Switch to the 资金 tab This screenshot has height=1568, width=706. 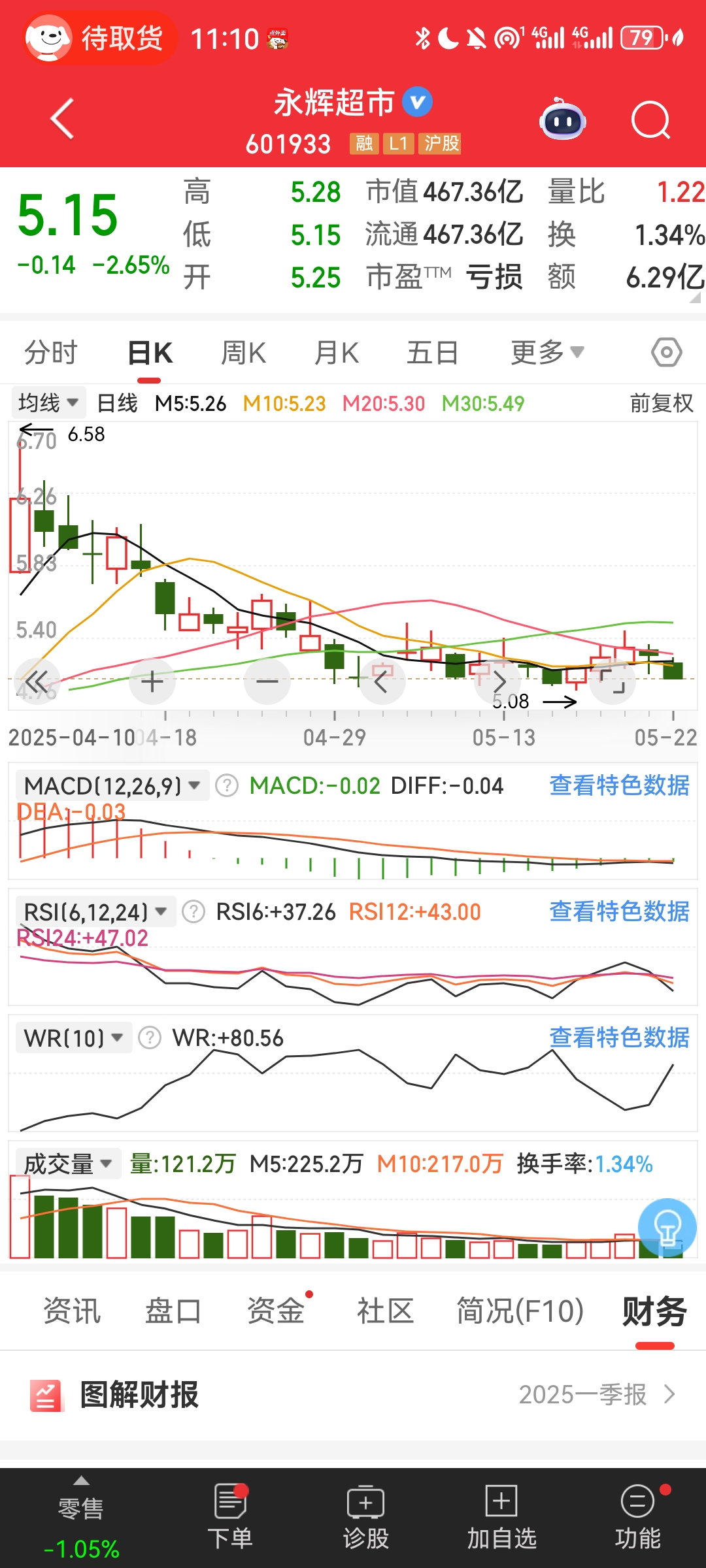276,1311
